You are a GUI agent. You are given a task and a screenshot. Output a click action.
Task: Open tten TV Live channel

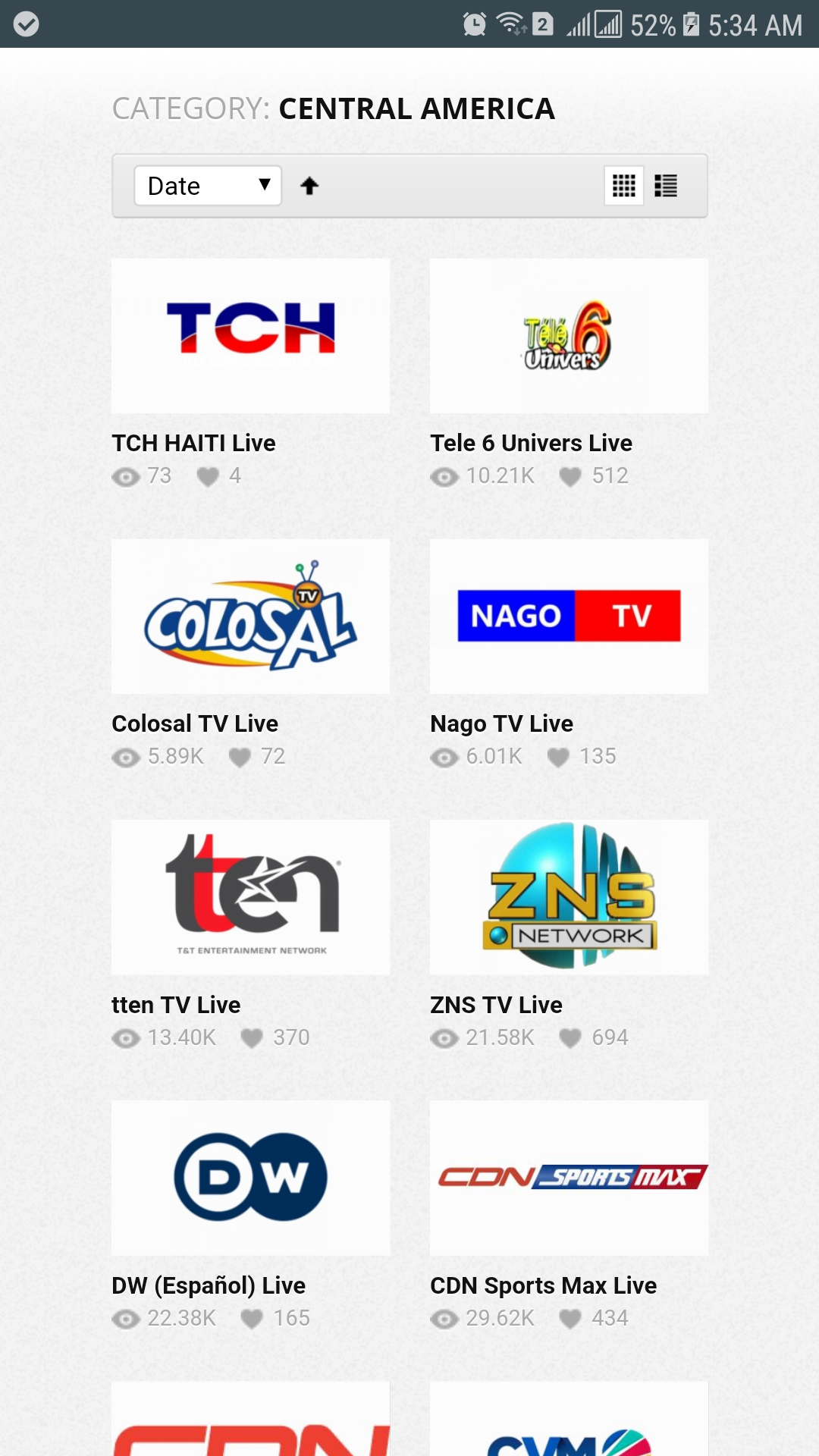[251, 897]
